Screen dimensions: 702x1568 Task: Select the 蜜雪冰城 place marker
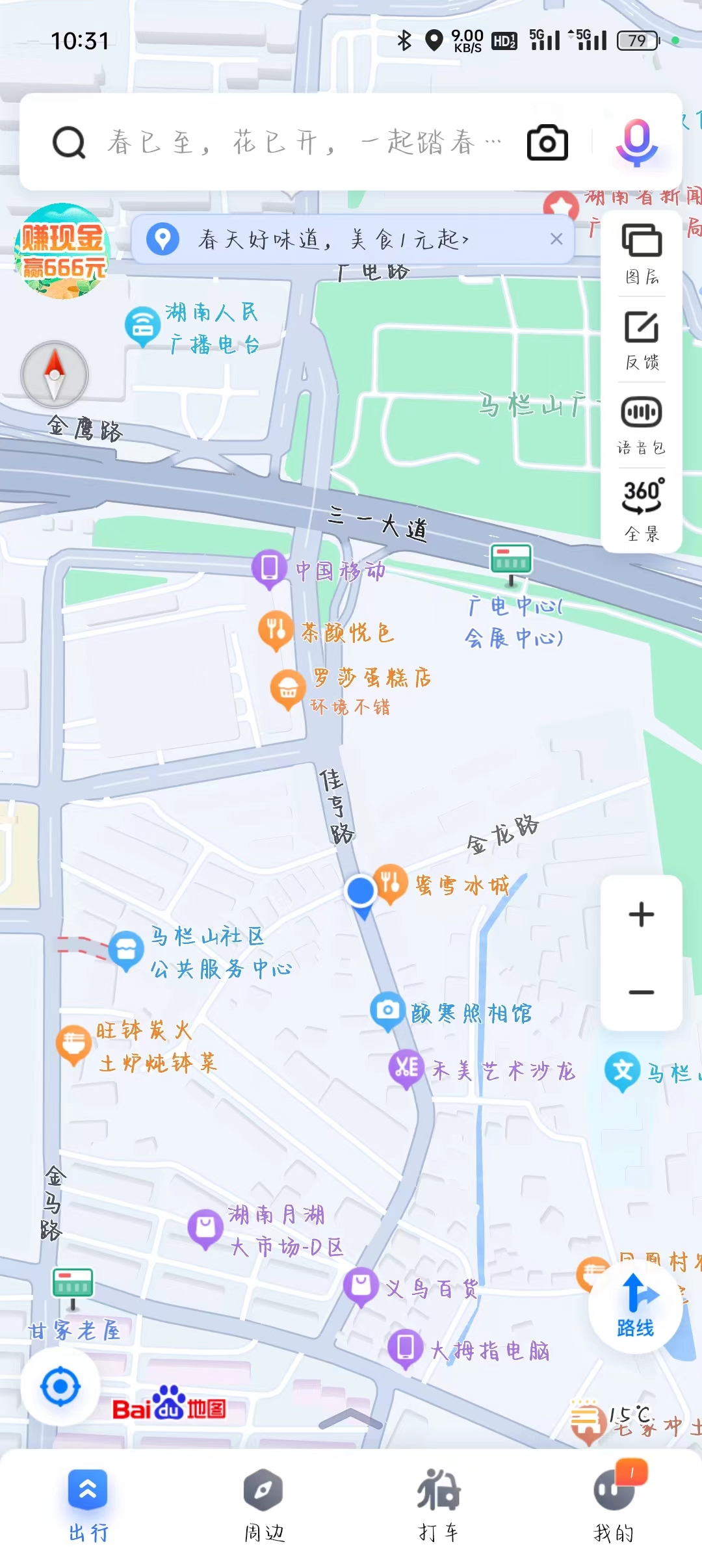(x=391, y=882)
